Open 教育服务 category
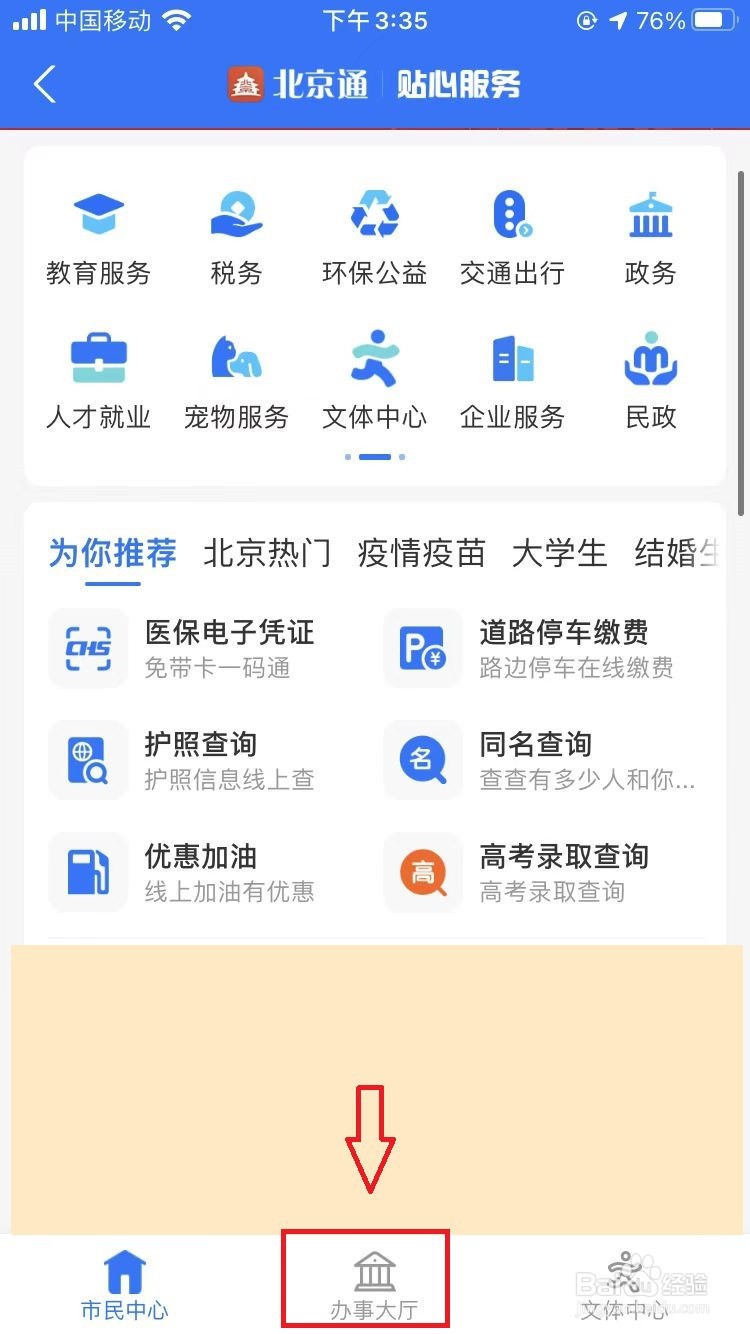 [98, 237]
